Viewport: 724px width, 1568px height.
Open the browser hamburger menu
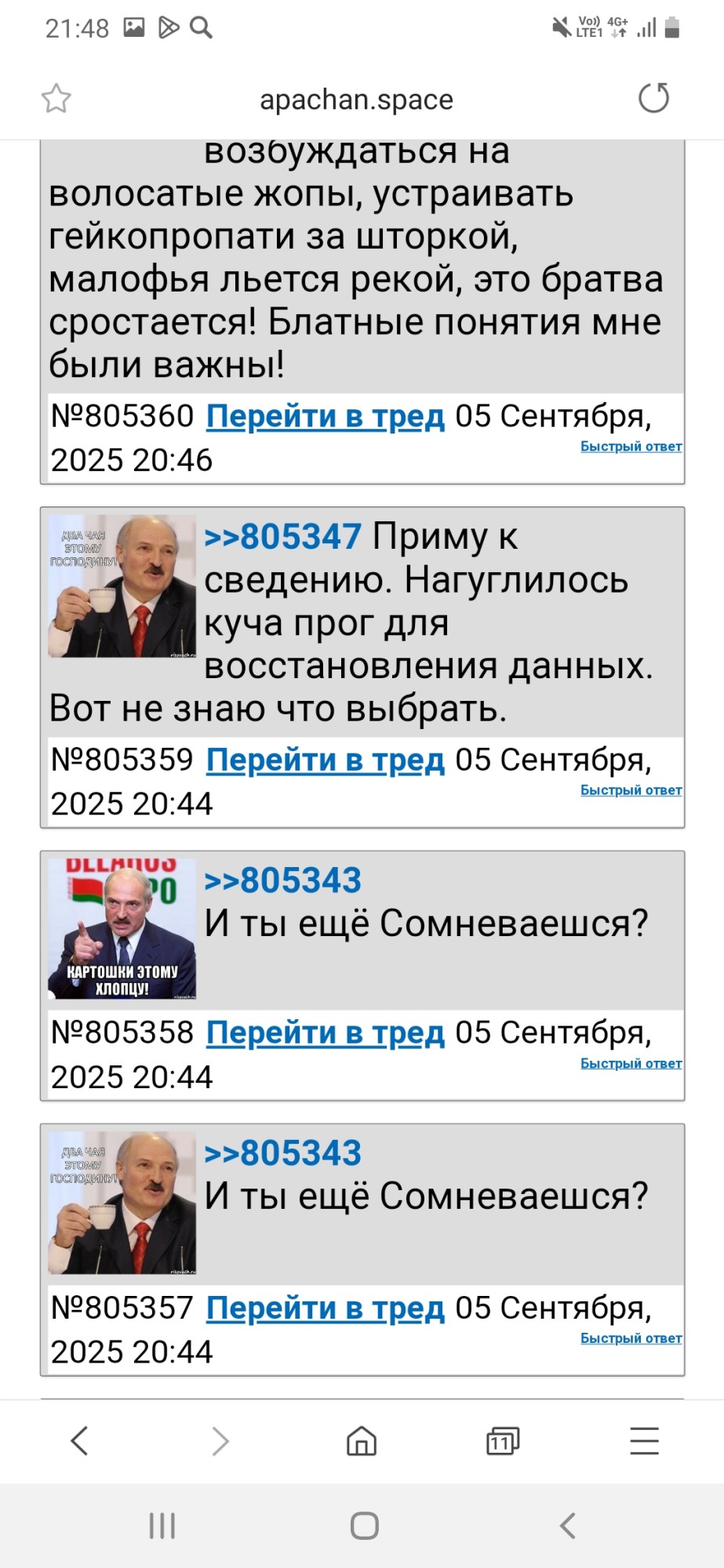coord(644,1441)
